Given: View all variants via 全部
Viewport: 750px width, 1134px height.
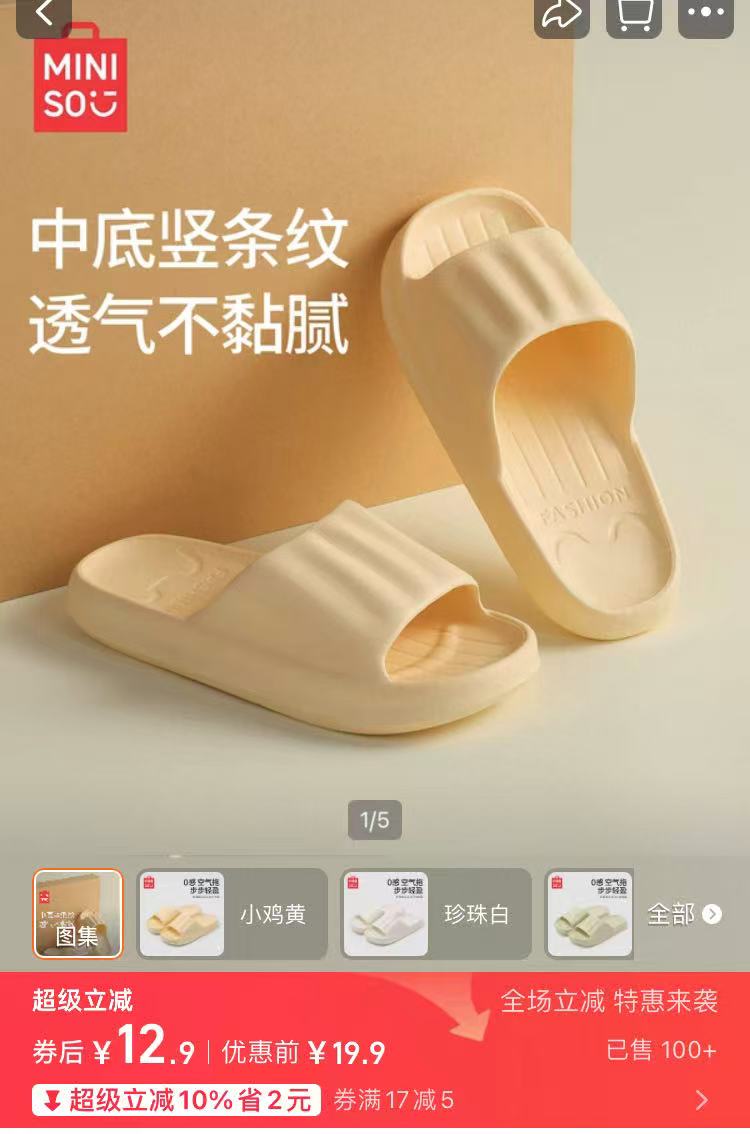Looking at the screenshot, I should point(685,914).
